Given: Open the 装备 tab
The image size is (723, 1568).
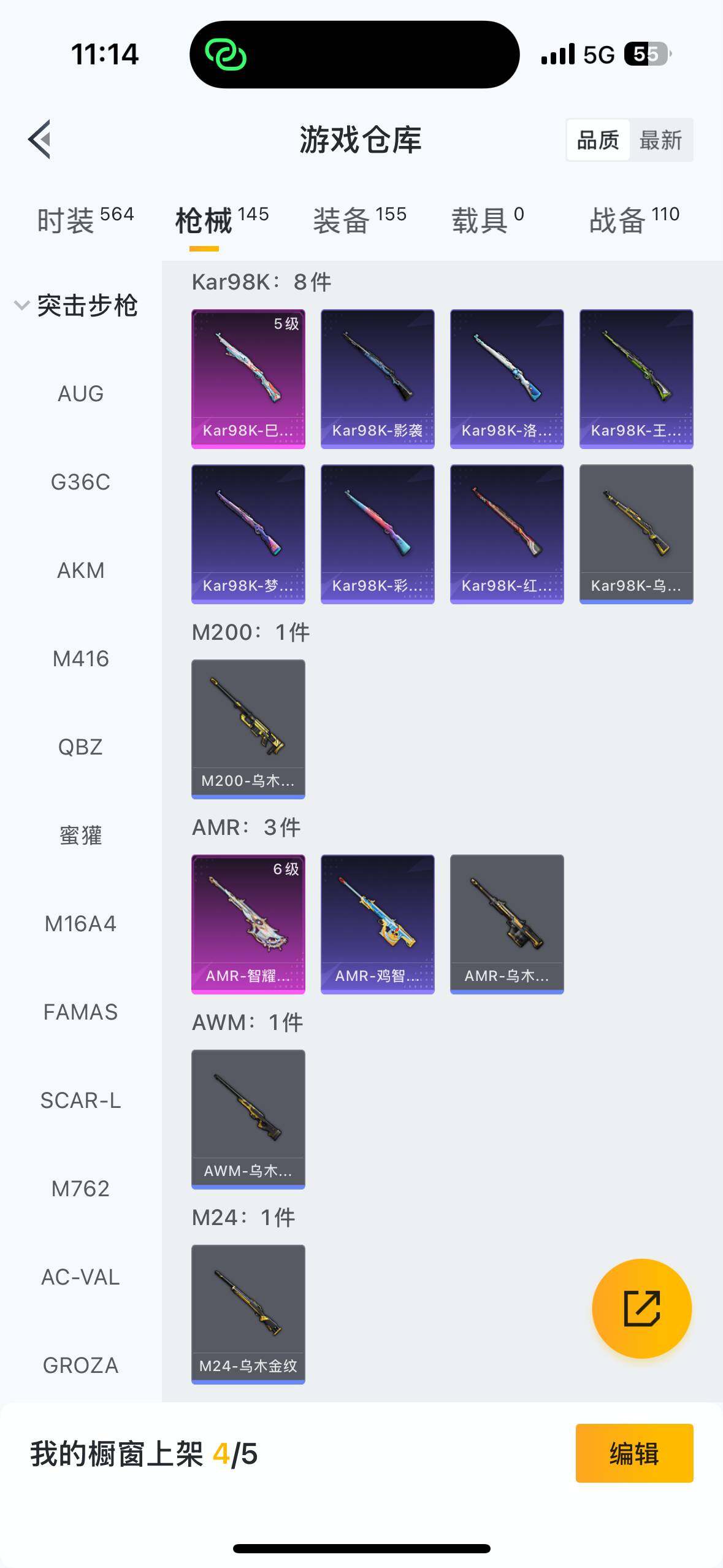Looking at the screenshot, I should pos(359,220).
